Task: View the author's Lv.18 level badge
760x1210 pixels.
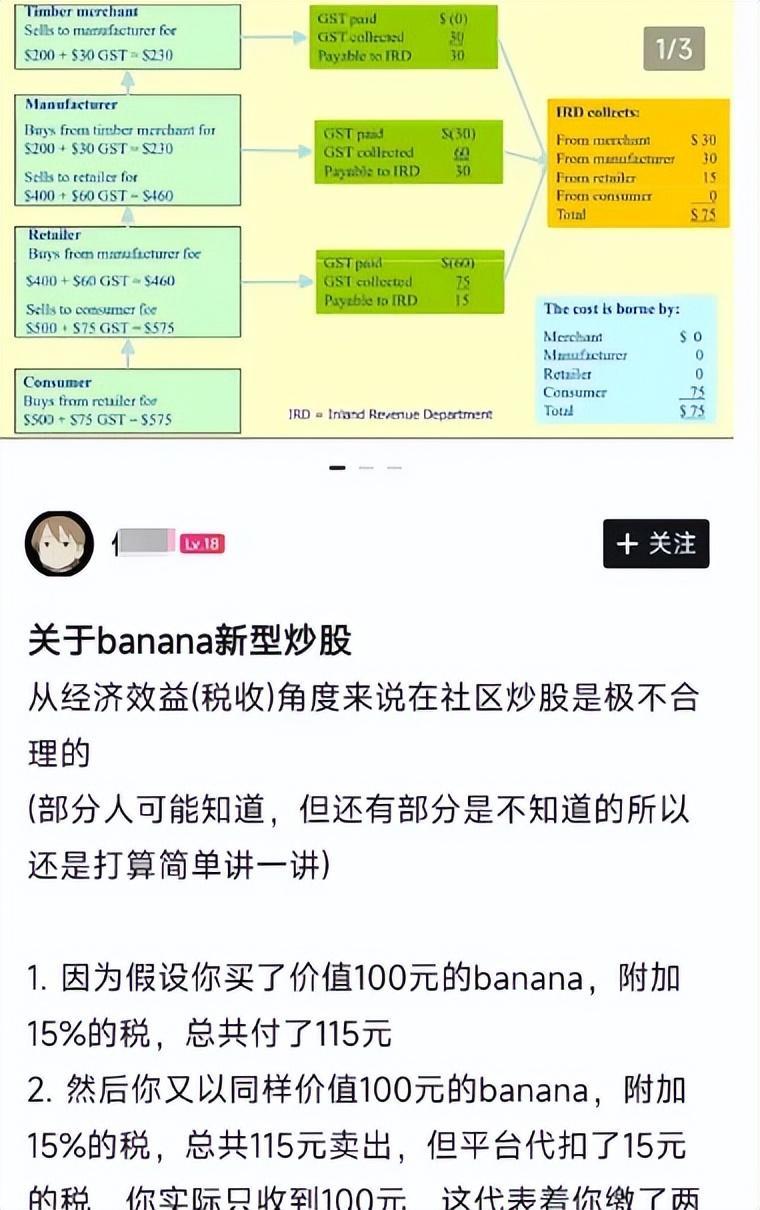Action: pos(202,543)
